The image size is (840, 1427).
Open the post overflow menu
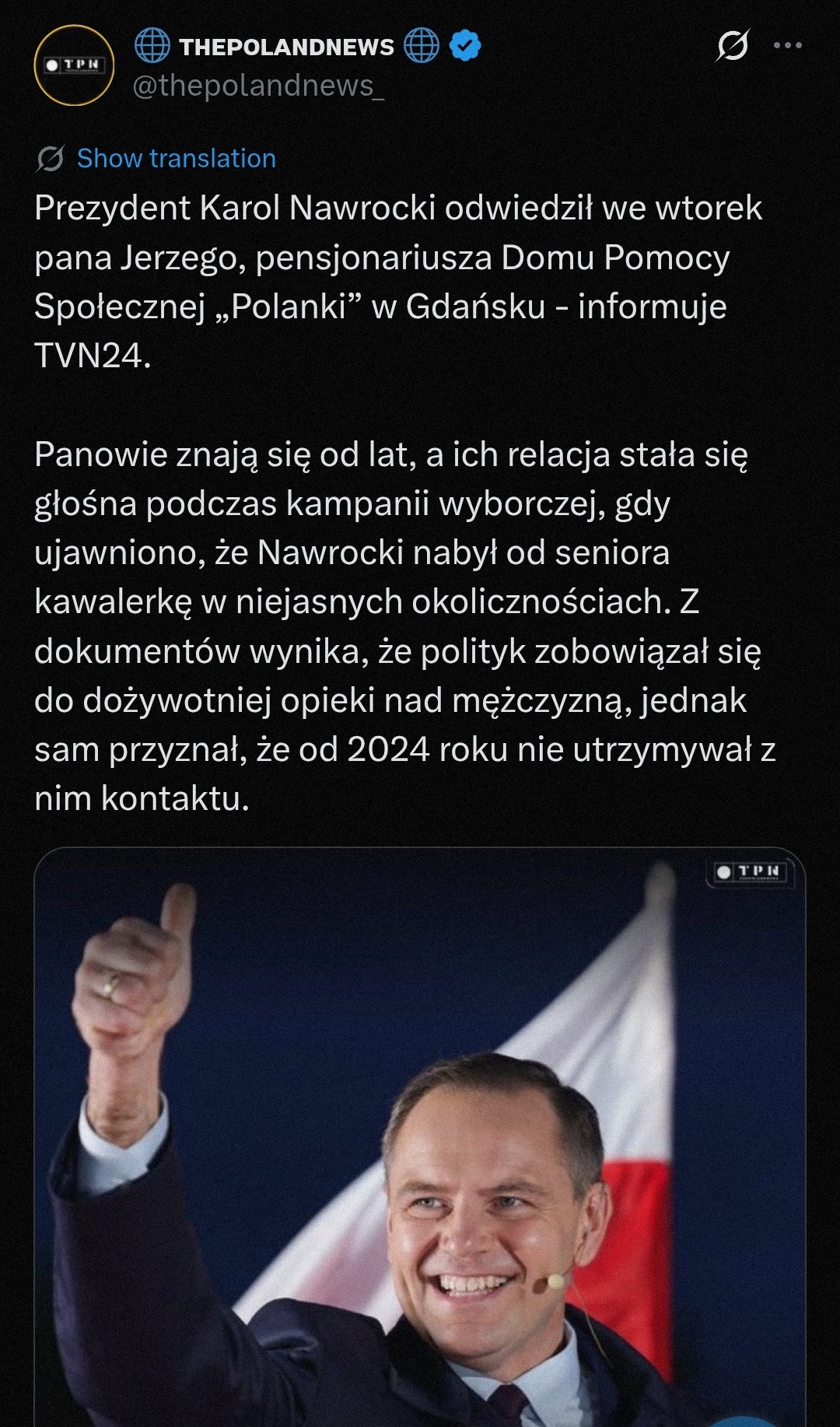coord(787,46)
